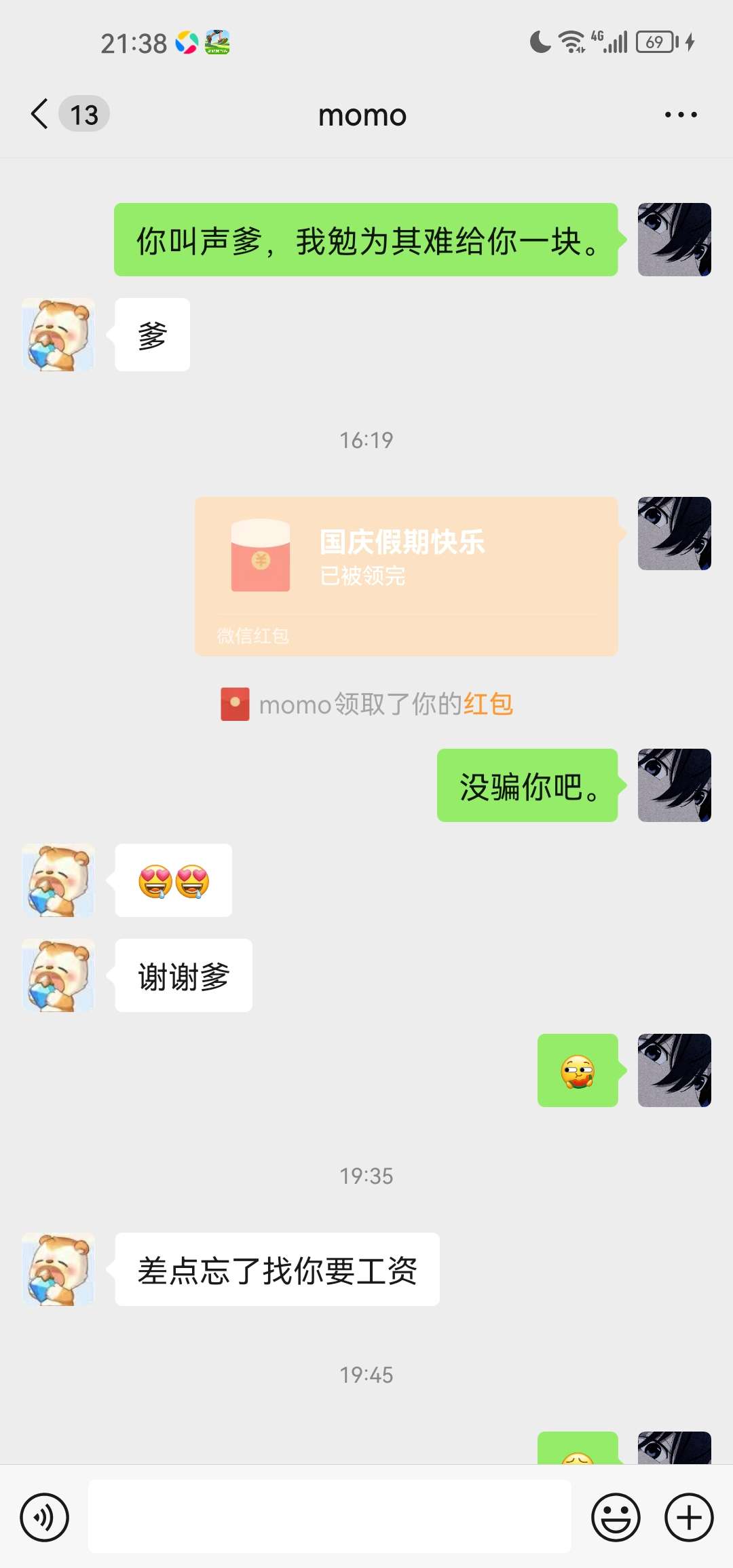
Task: Switch to voice message input
Action: [44, 1516]
